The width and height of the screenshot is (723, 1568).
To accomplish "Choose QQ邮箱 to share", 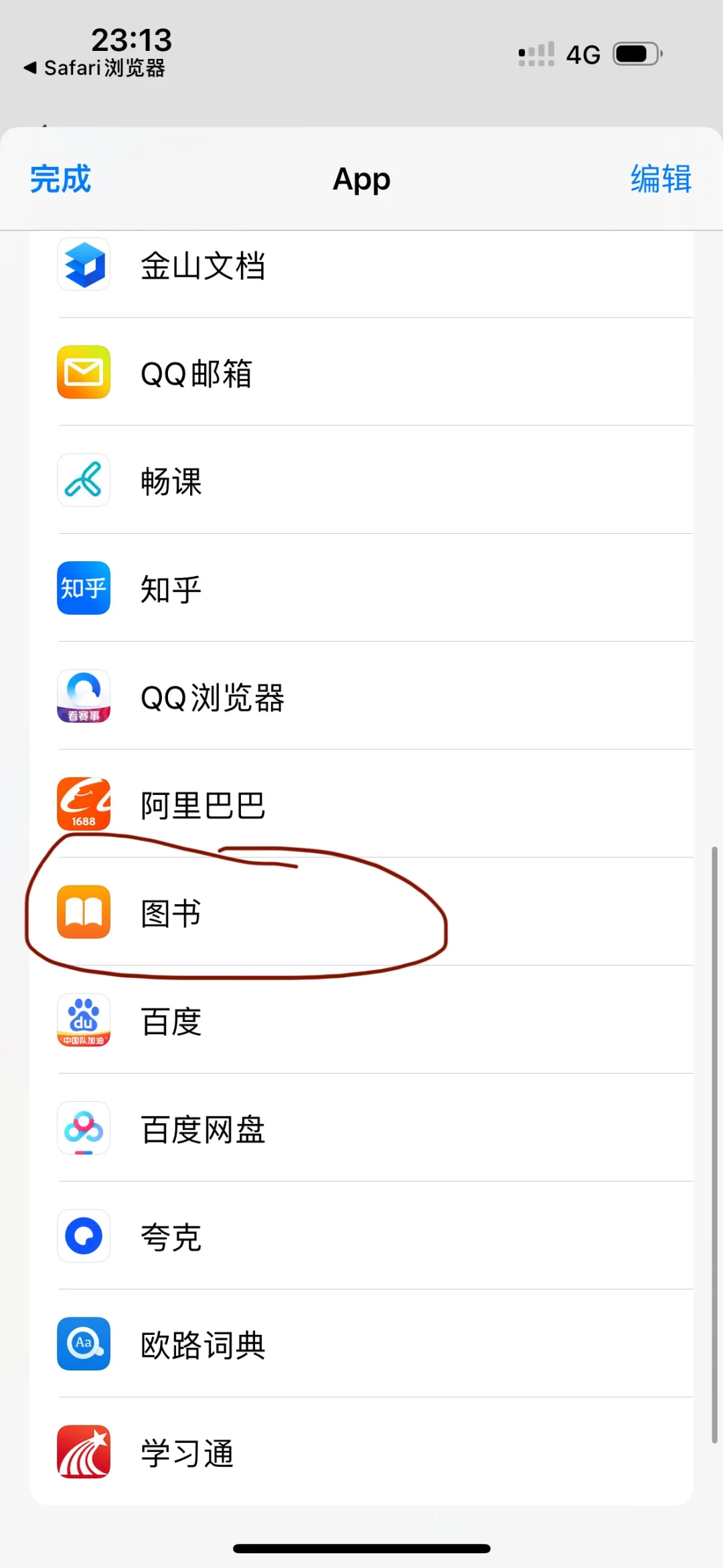I will 197,373.
